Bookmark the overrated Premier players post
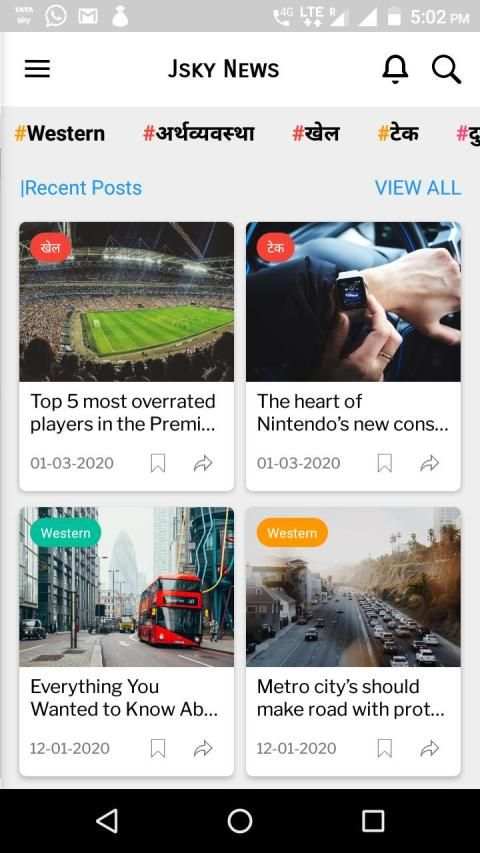Screen dimensions: 480x853 coord(158,463)
